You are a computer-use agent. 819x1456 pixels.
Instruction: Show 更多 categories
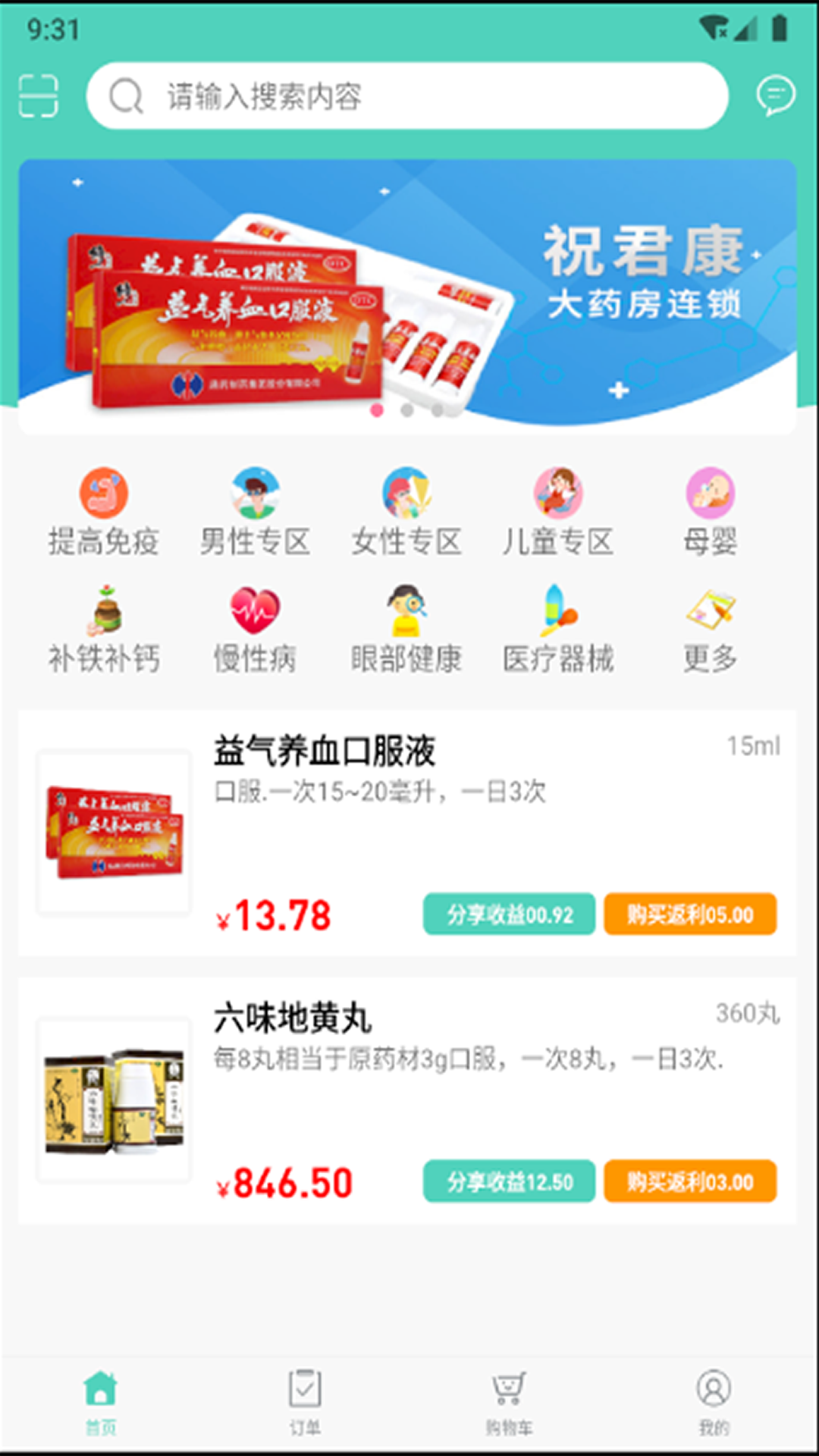pos(710,629)
